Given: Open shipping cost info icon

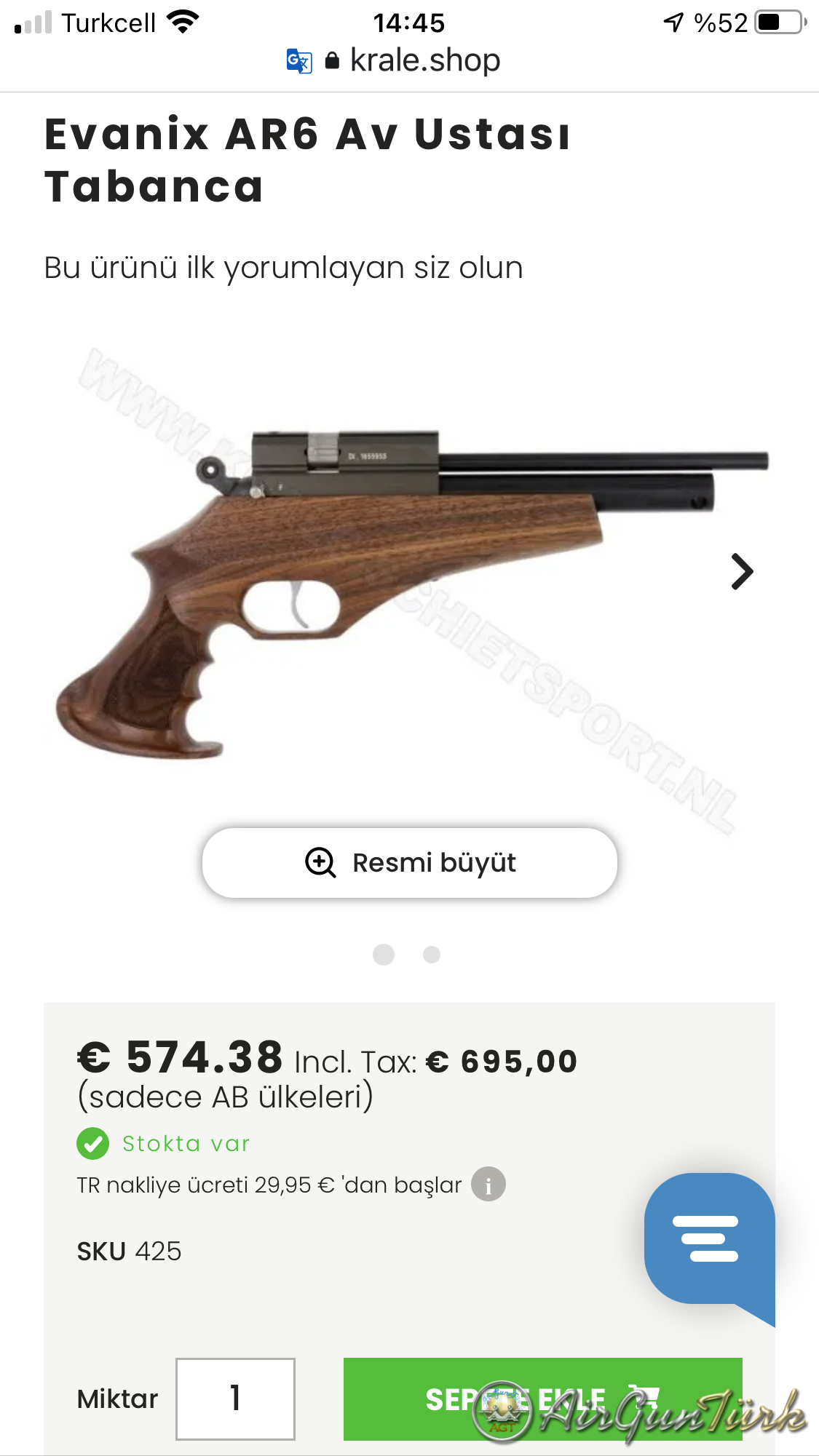Looking at the screenshot, I should tap(488, 1185).
